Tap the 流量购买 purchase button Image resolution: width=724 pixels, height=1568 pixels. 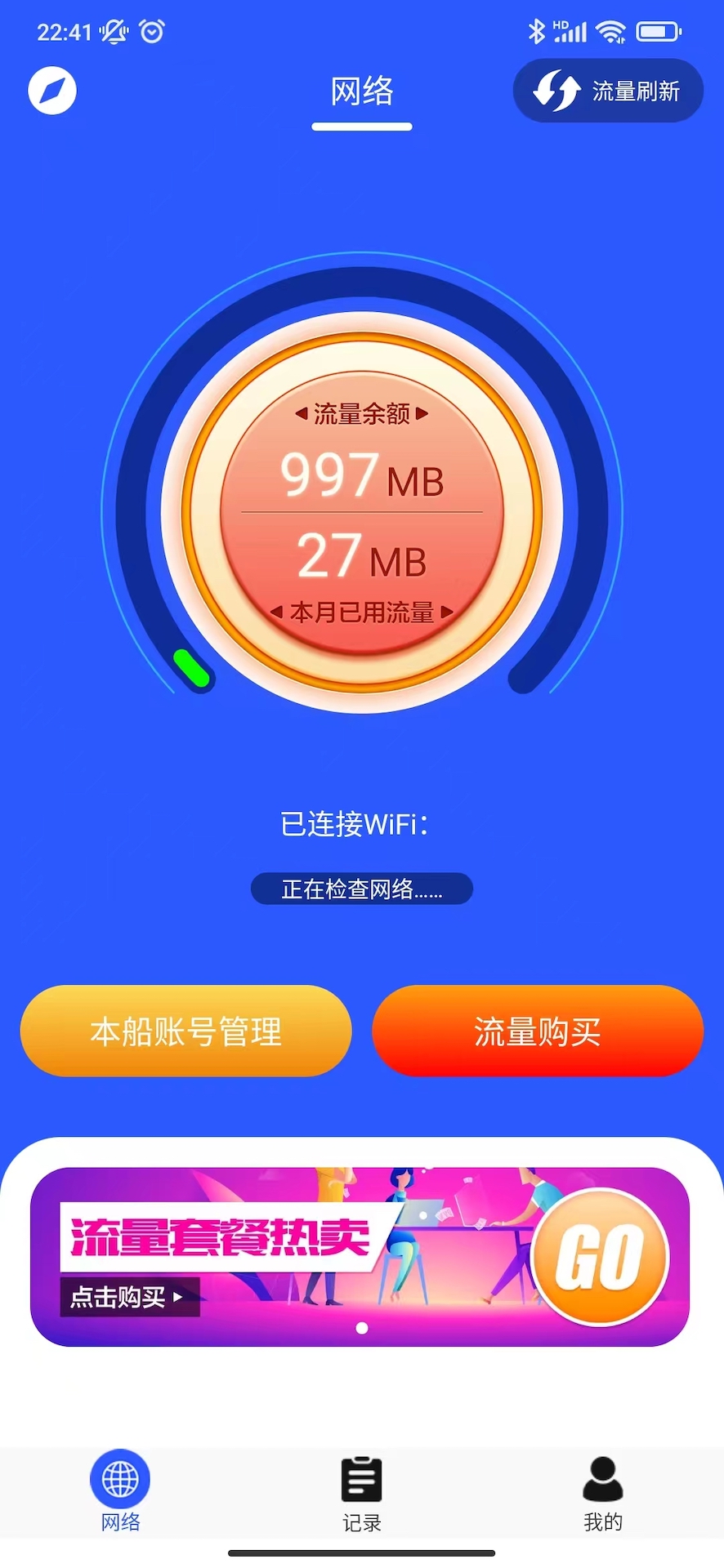click(538, 1031)
